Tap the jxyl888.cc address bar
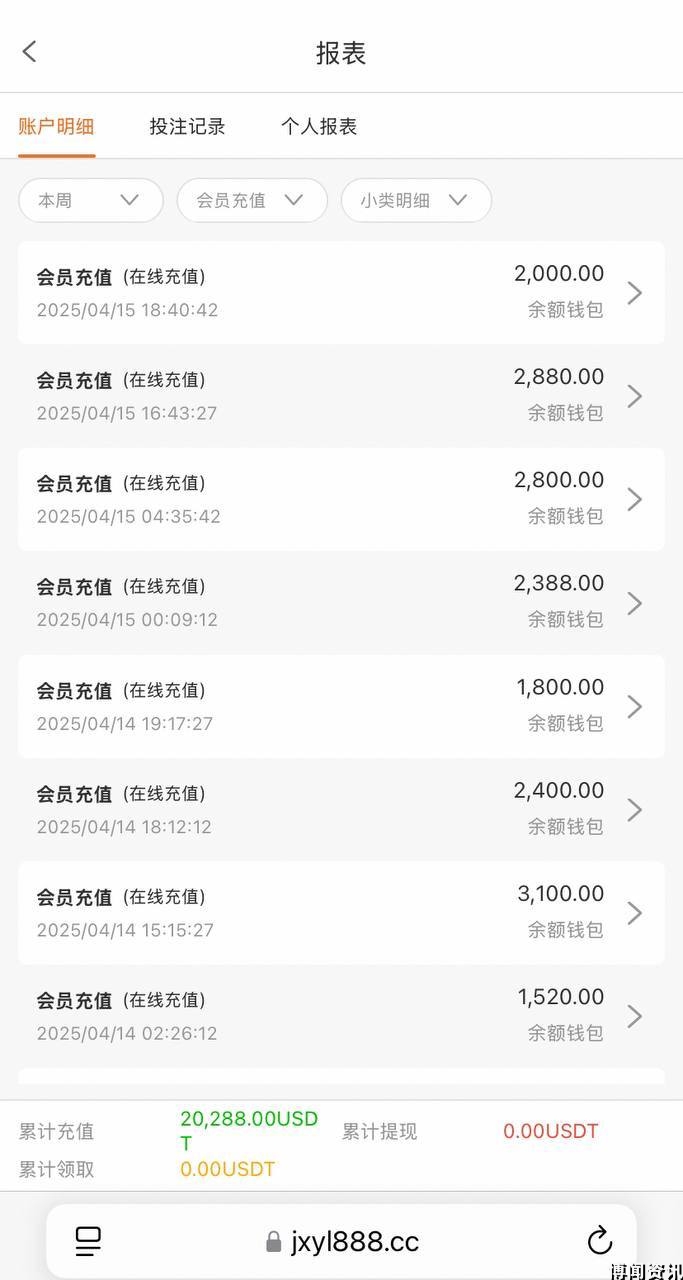 pyautogui.click(x=342, y=1242)
